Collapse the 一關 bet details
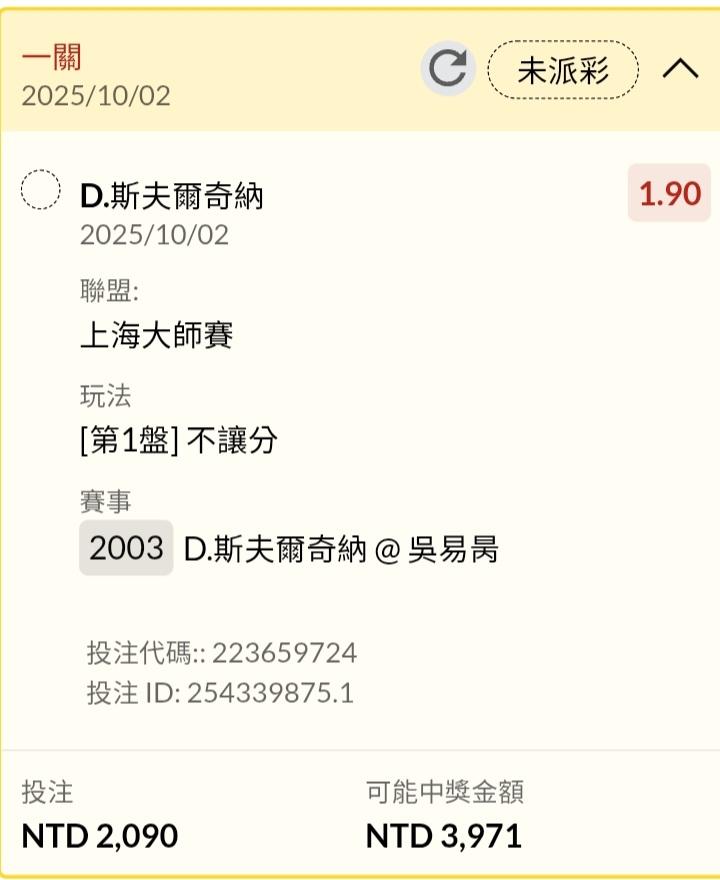The width and height of the screenshot is (720, 880). pos(680,69)
